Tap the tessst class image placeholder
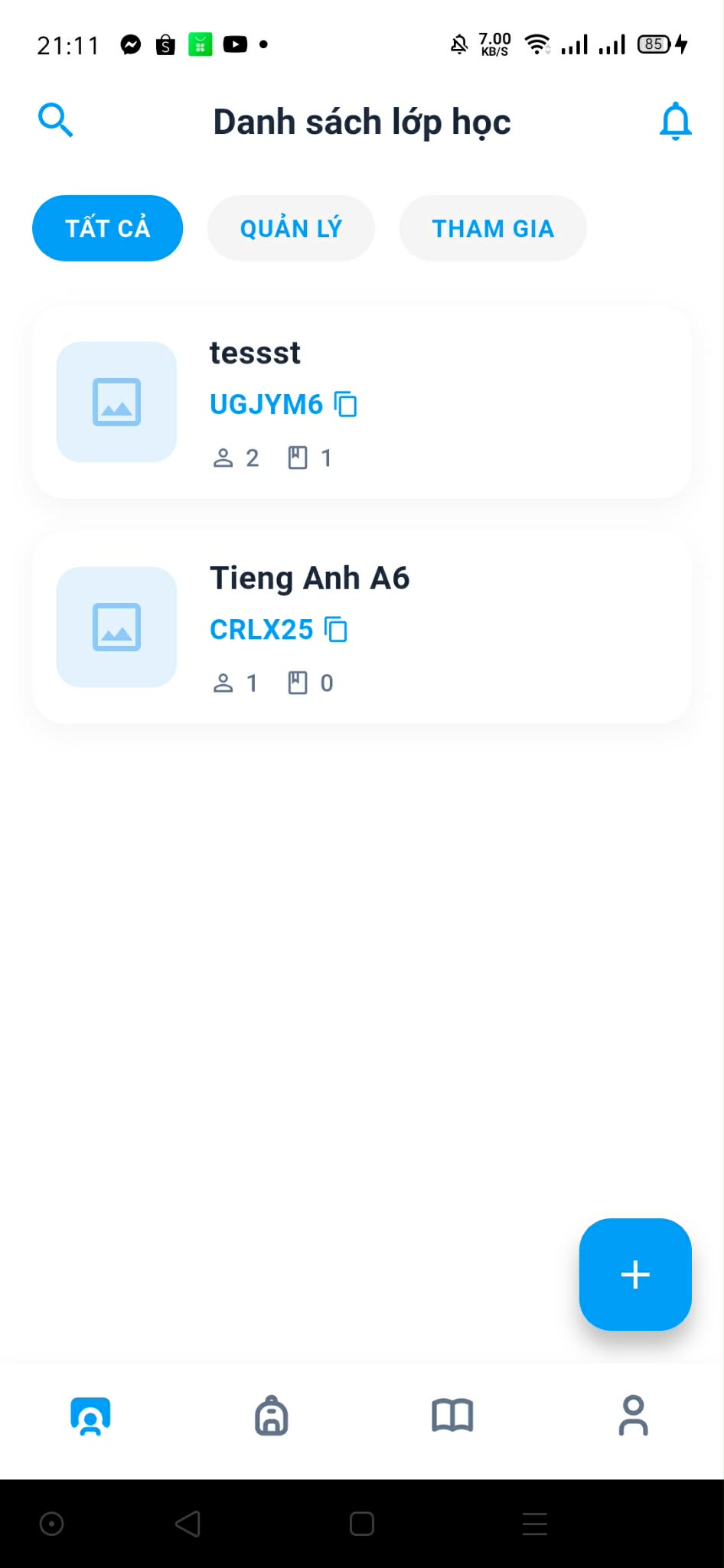 coord(116,403)
